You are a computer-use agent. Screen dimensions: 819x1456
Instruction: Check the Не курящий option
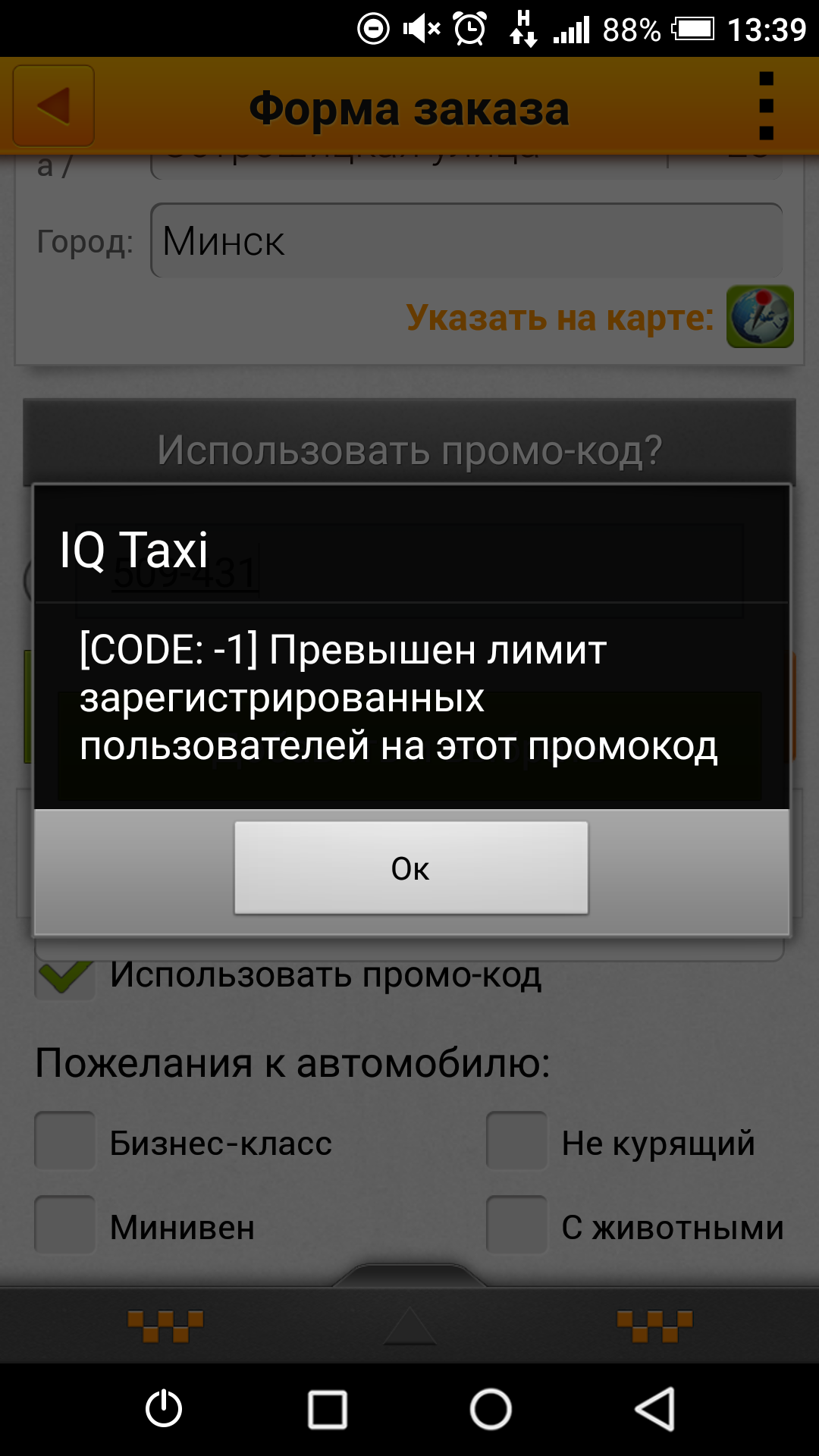tap(517, 1141)
